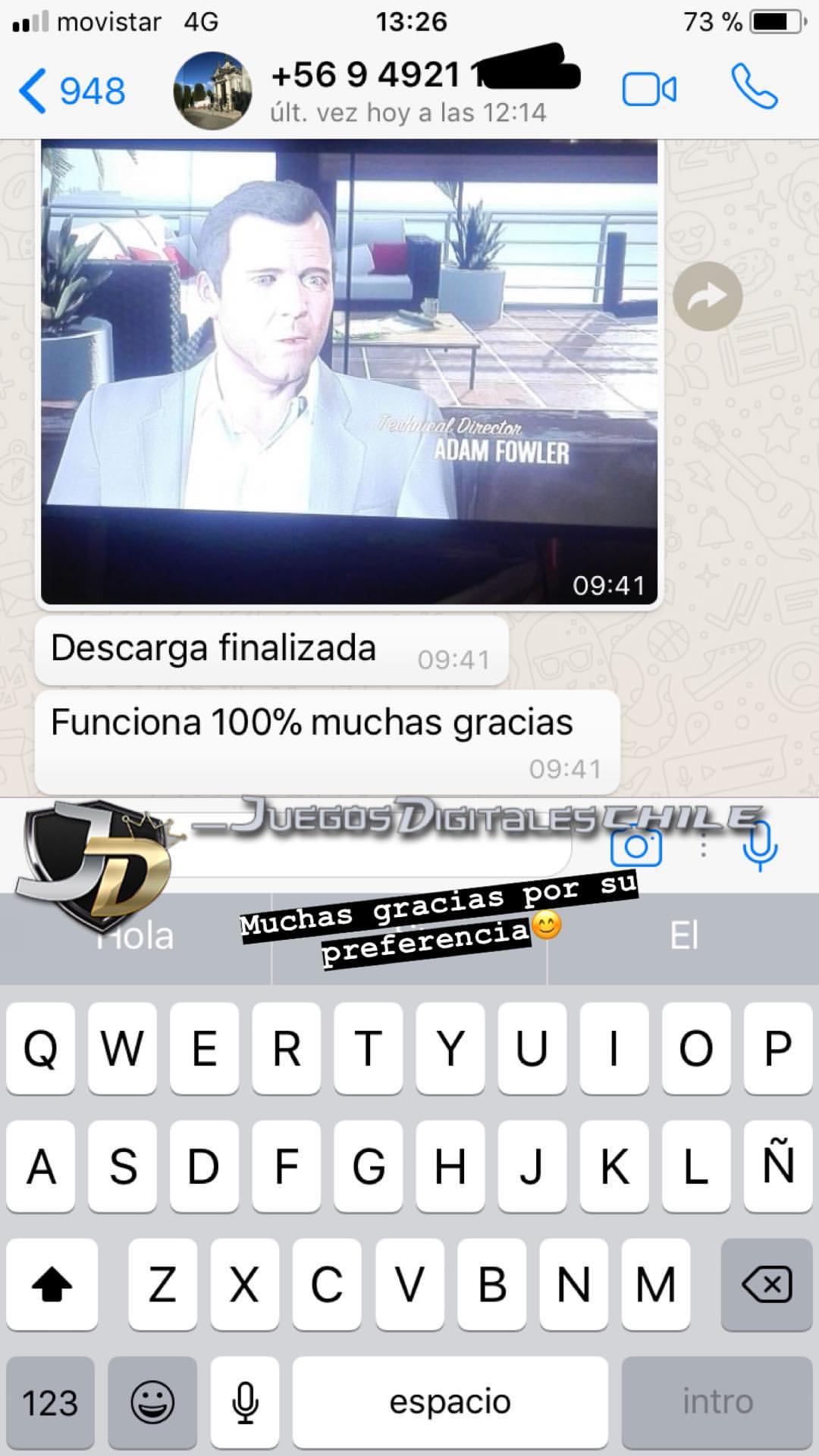This screenshot has height=1456, width=819.
Task: Switch keyboard to numbers with 123 key
Action: (50, 1402)
